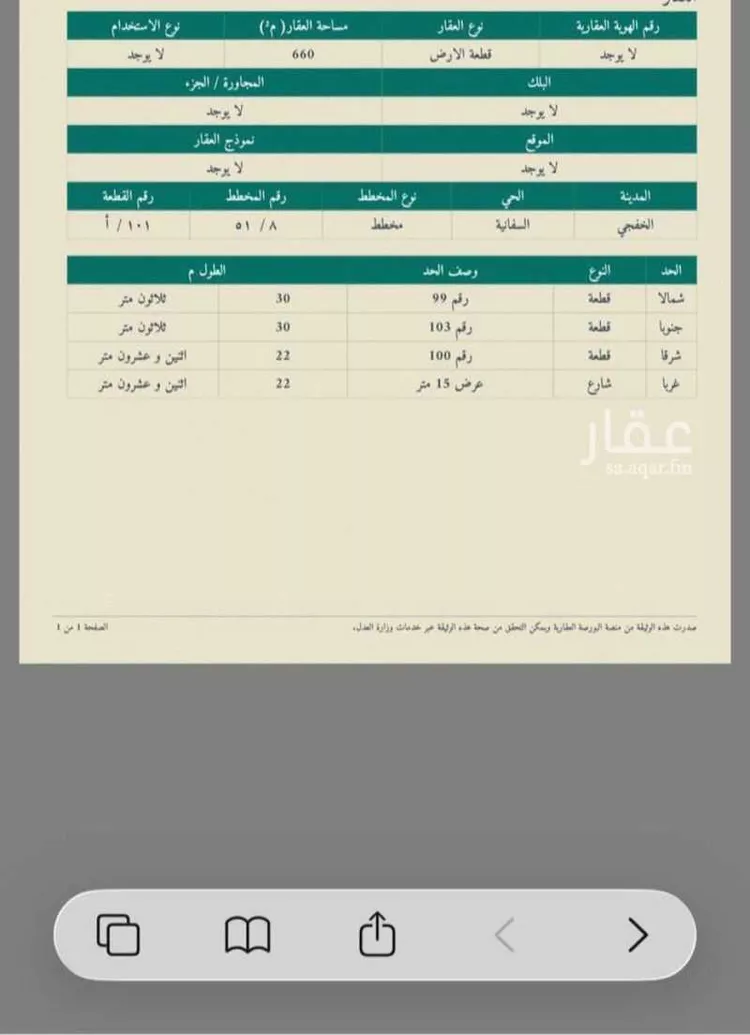Open bookmarks via the book icon
750x1035 pixels.
[x=247, y=934]
